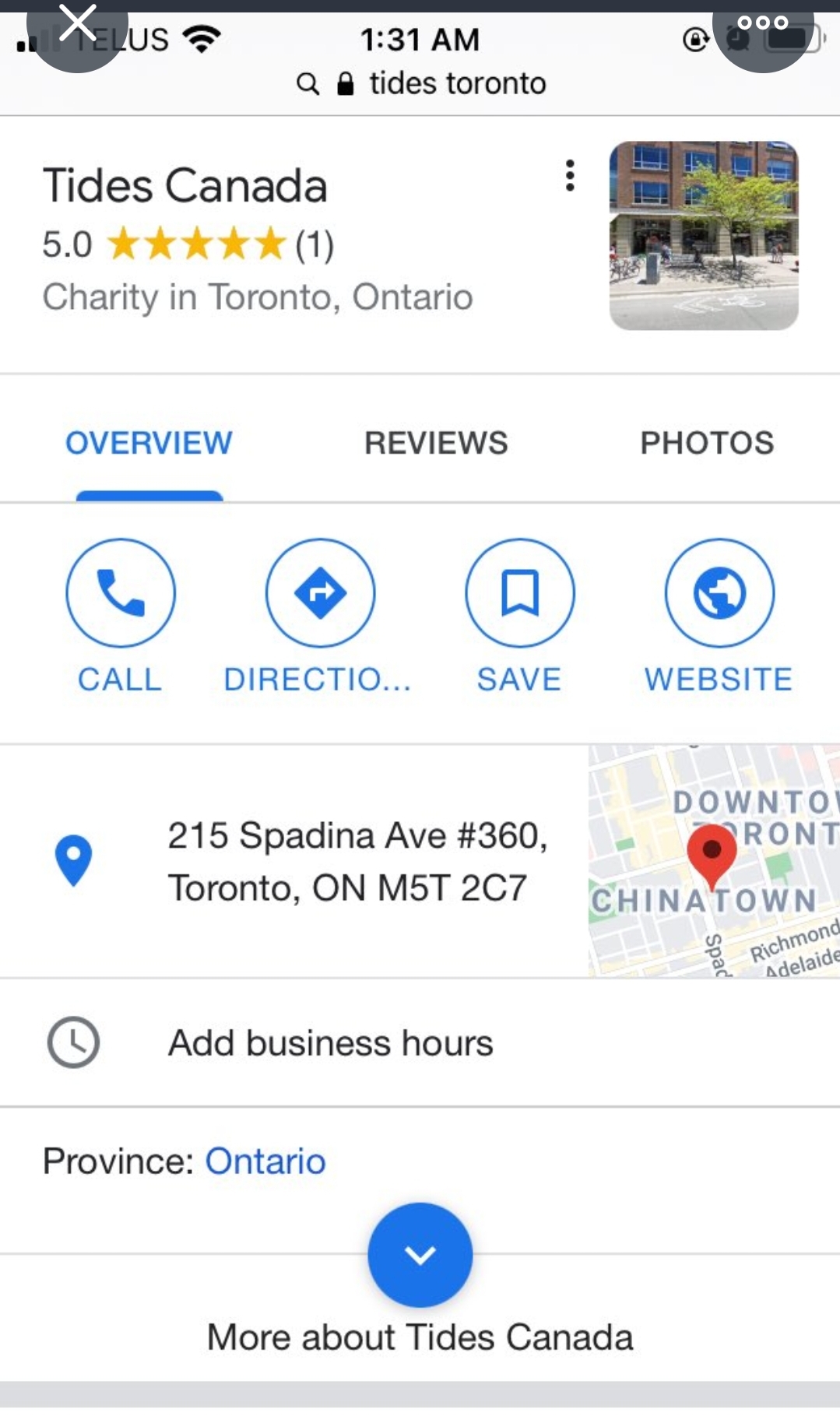Switch to the Reviews tab
This screenshot has height=1423, width=840.
(436, 443)
